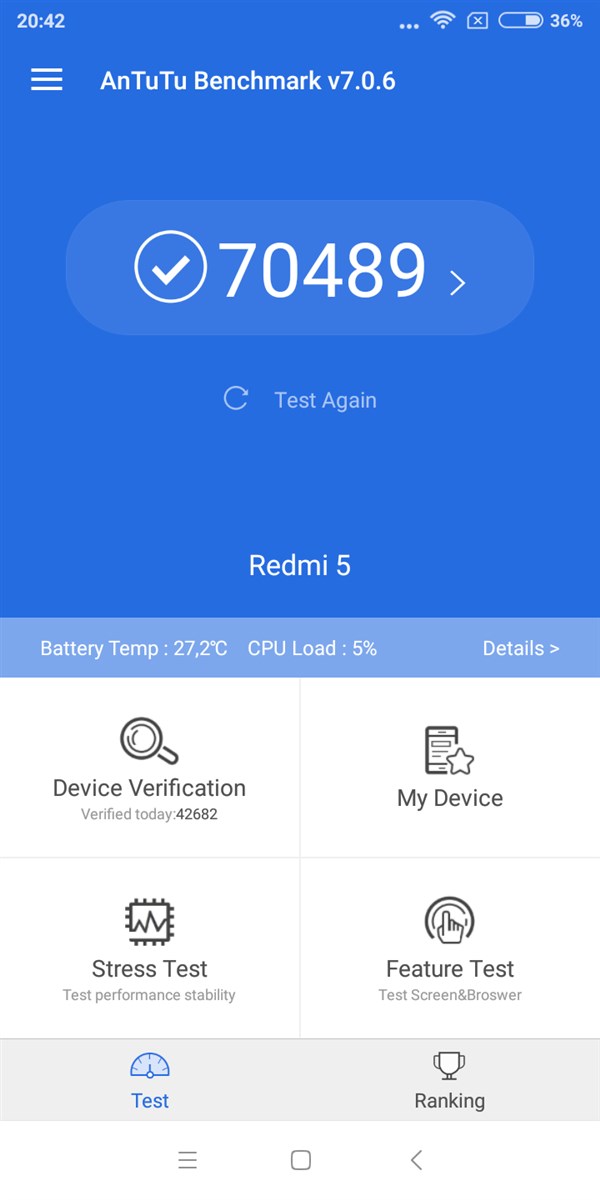Open the Feature Test tile
The height and width of the screenshot is (1200, 600).
(450, 948)
